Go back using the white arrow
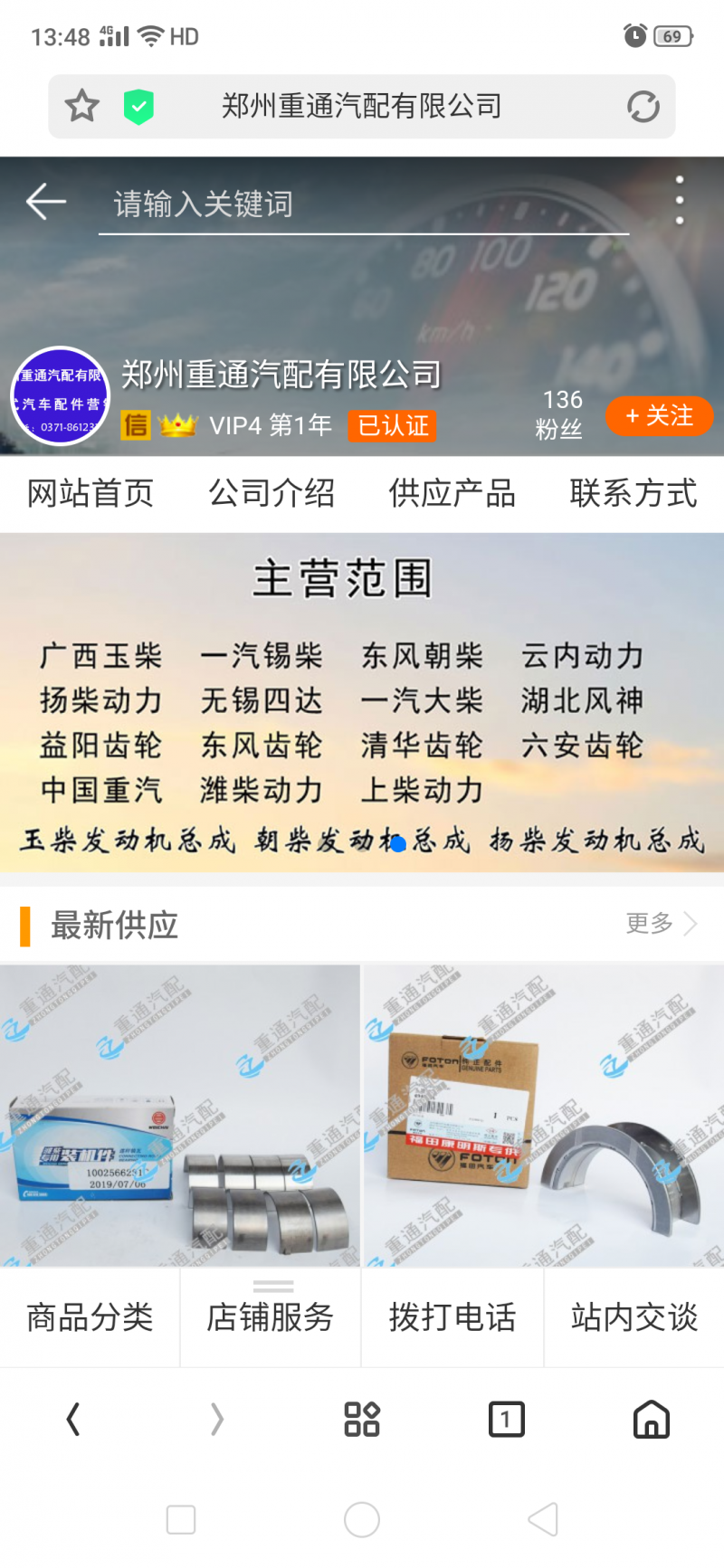The width and height of the screenshot is (724, 1568). pyautogui.click(x=46, y=202)
